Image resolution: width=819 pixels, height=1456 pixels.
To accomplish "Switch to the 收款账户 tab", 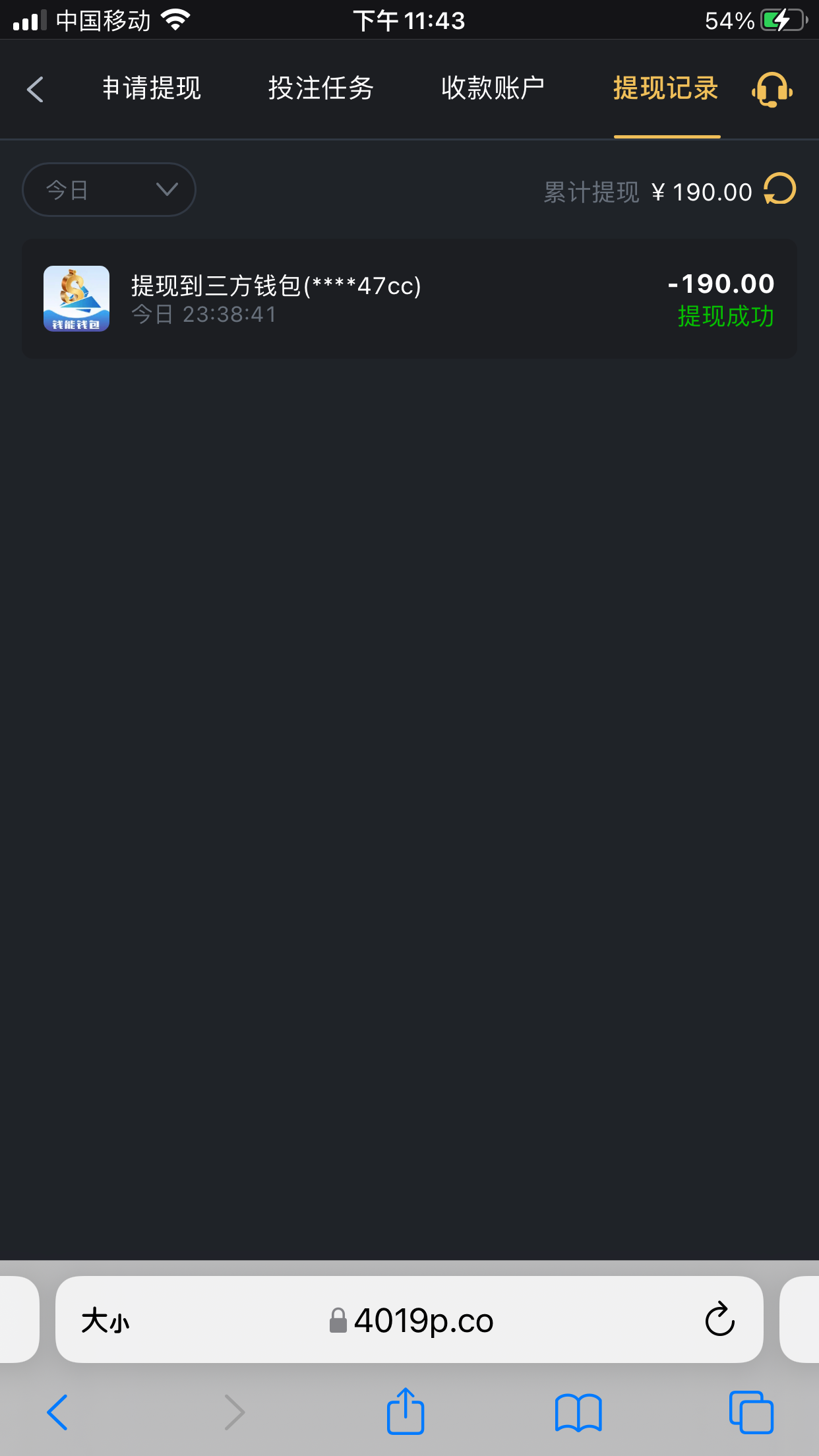I will point(493,88).
